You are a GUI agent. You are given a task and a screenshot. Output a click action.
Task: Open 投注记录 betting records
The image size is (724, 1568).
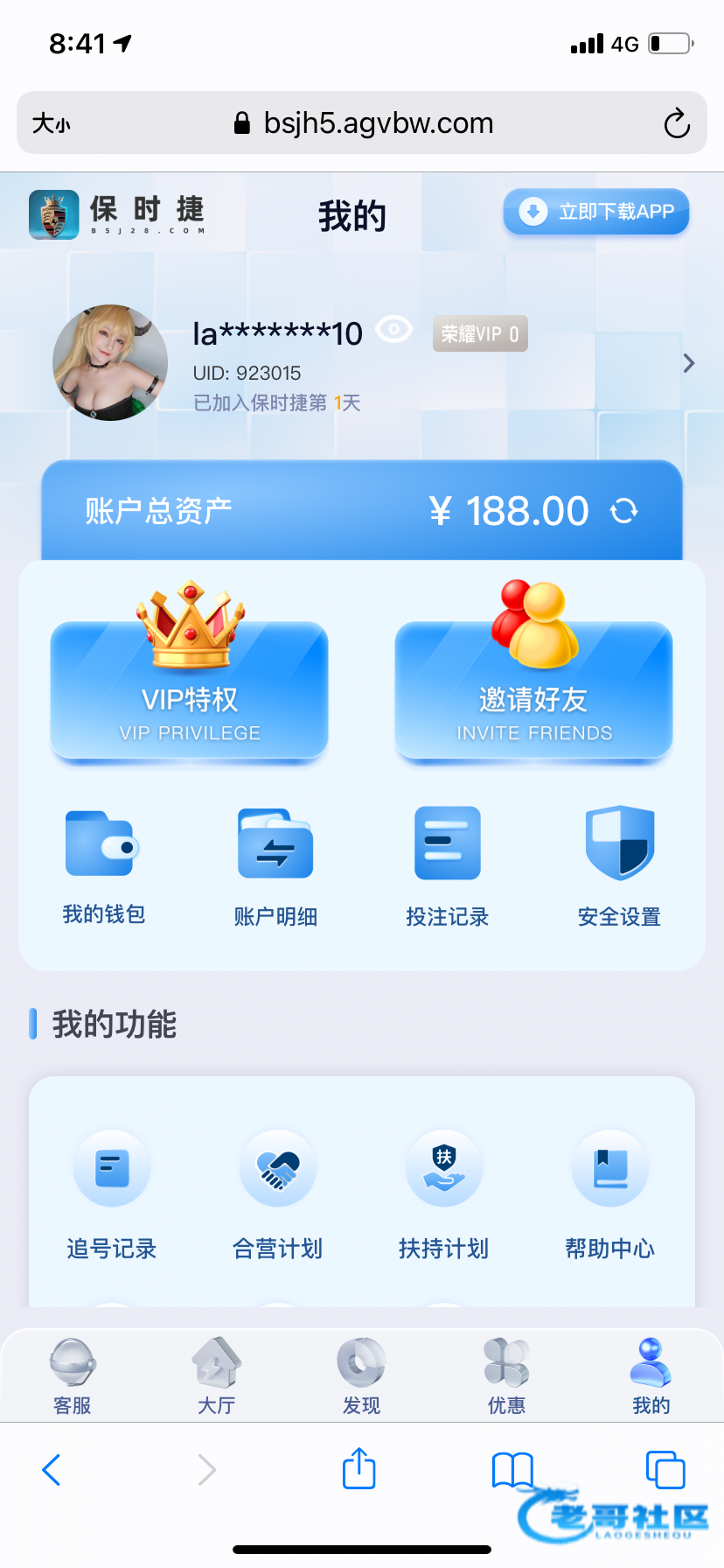tap(447, 866)
